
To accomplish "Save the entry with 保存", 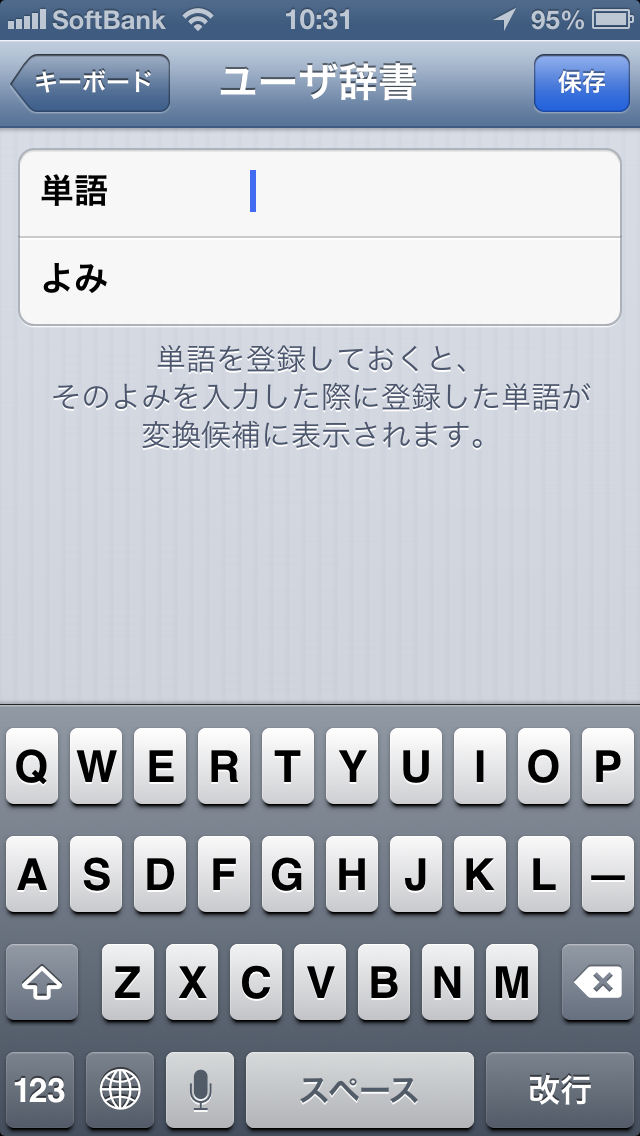I will click(x=581, y=82).
